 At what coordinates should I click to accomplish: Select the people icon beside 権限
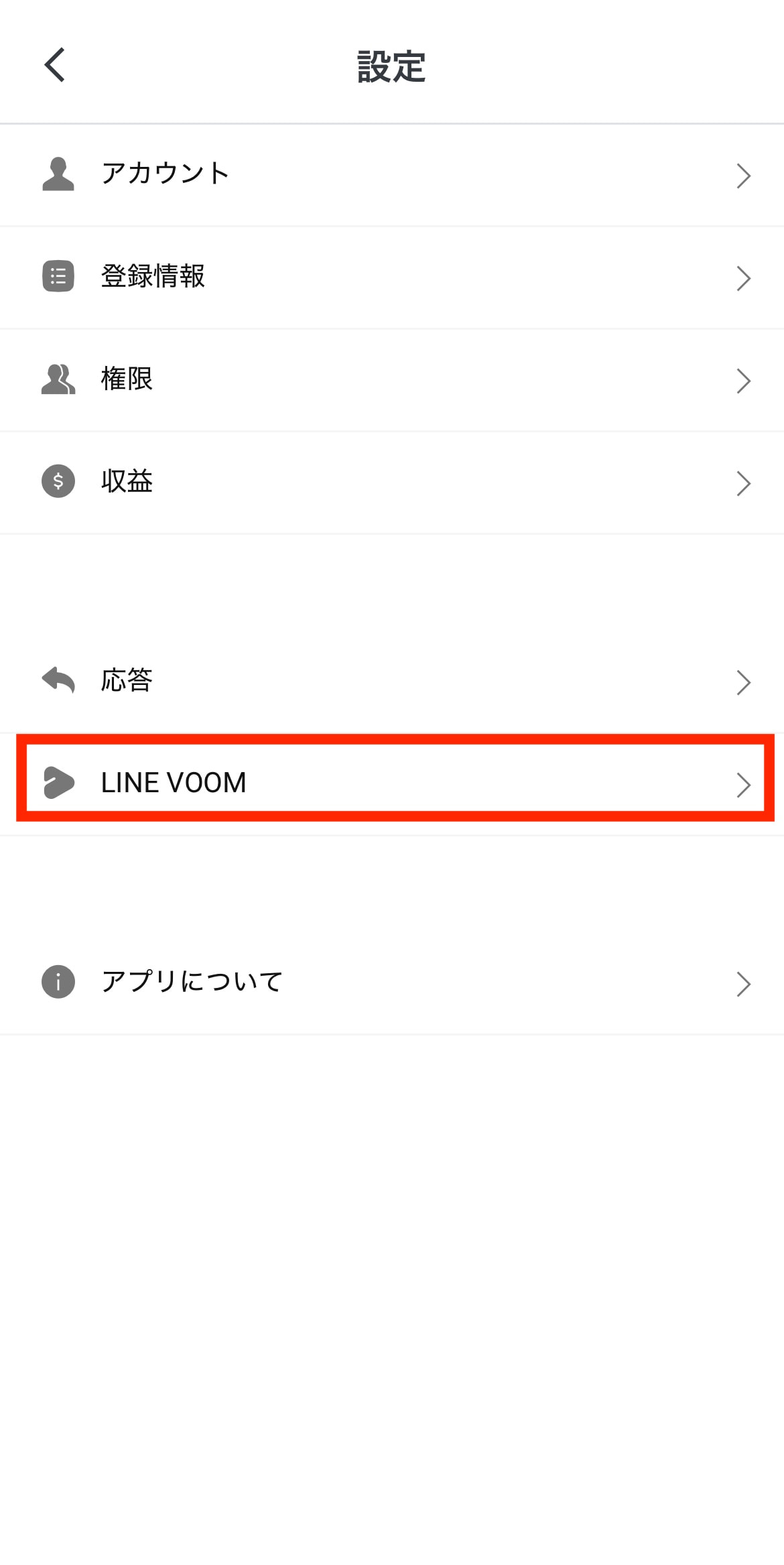coord(58,379)
